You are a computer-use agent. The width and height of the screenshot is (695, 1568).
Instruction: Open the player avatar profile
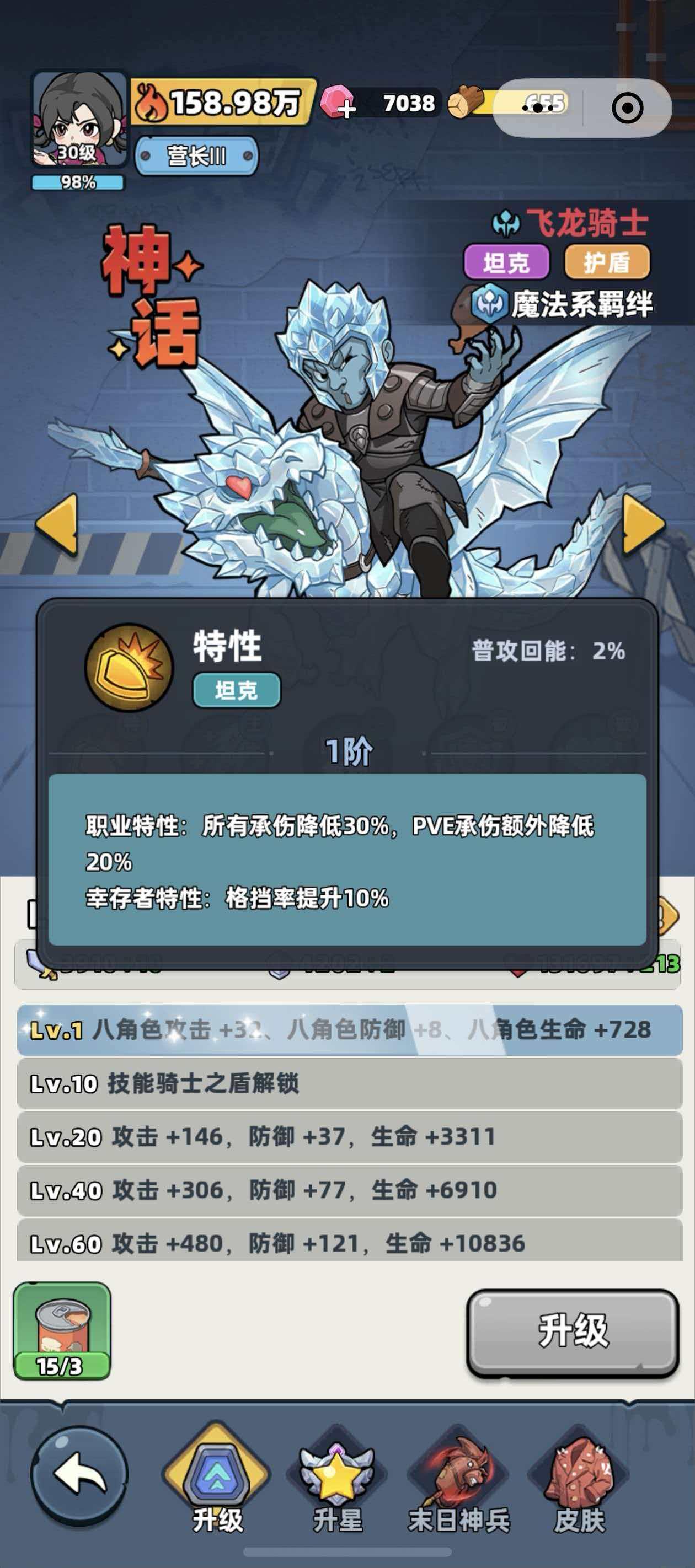coord(79,119)
